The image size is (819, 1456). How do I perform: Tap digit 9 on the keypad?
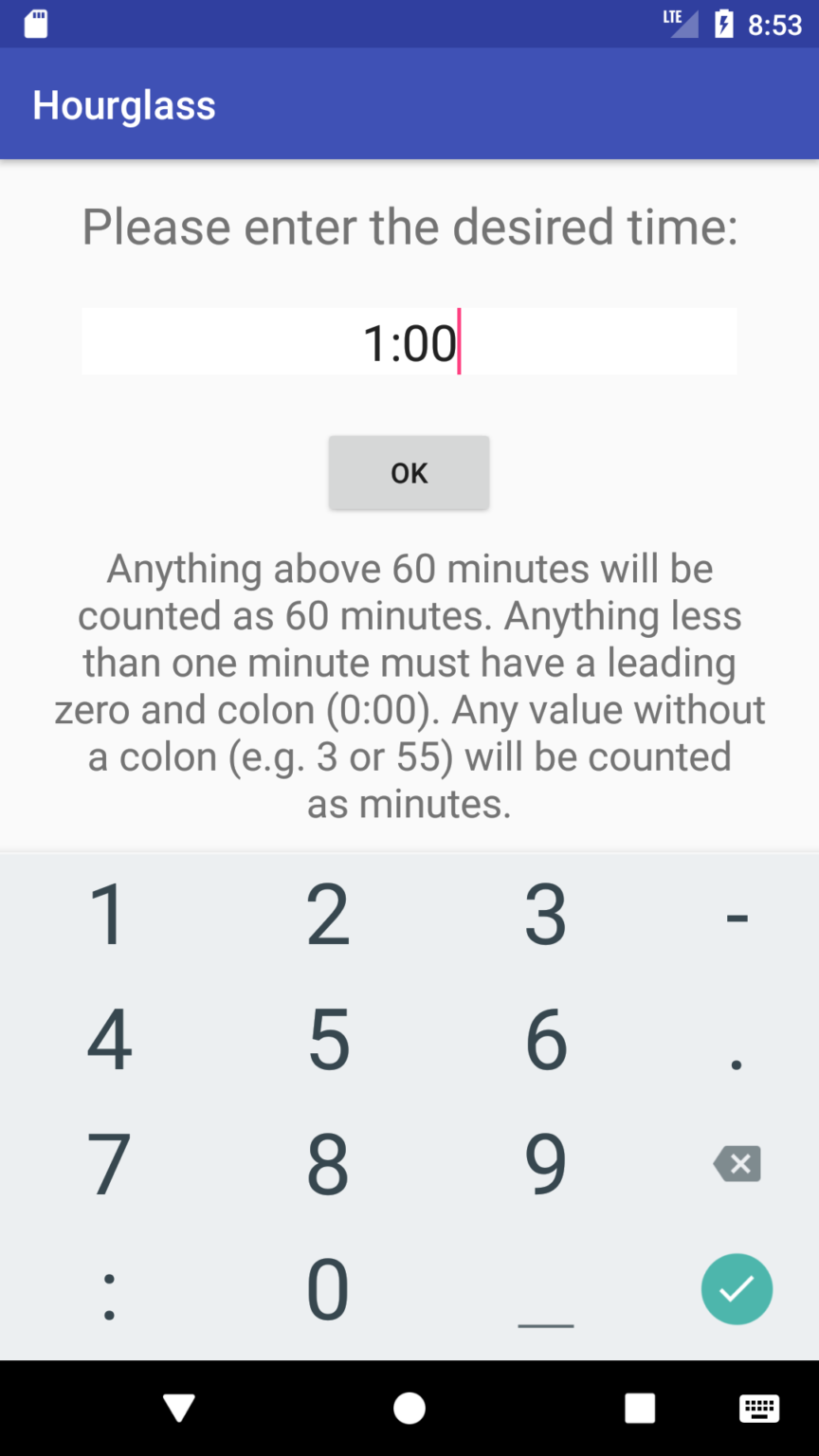[x=546, y=1164]
